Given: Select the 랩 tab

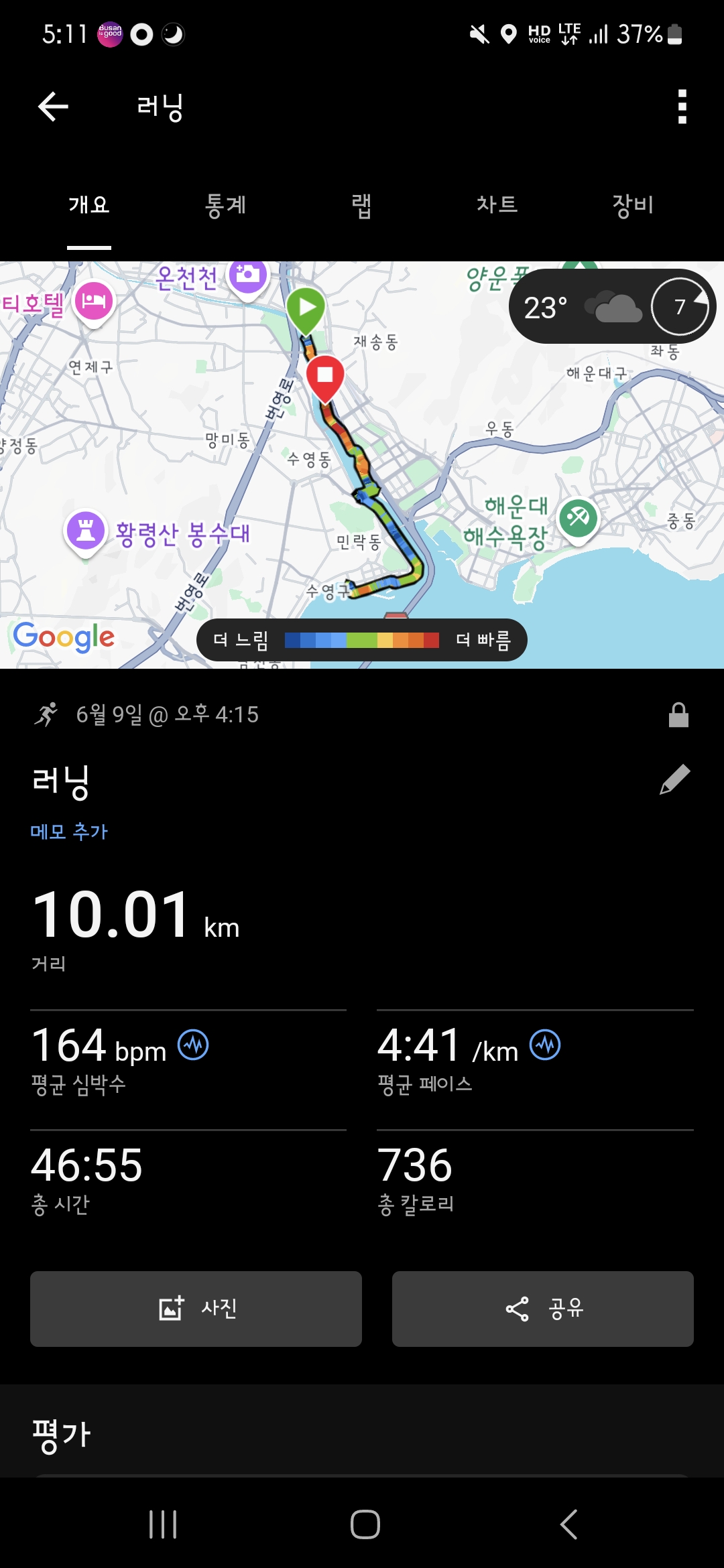Looking at the screenshot, I should point(361,204).
